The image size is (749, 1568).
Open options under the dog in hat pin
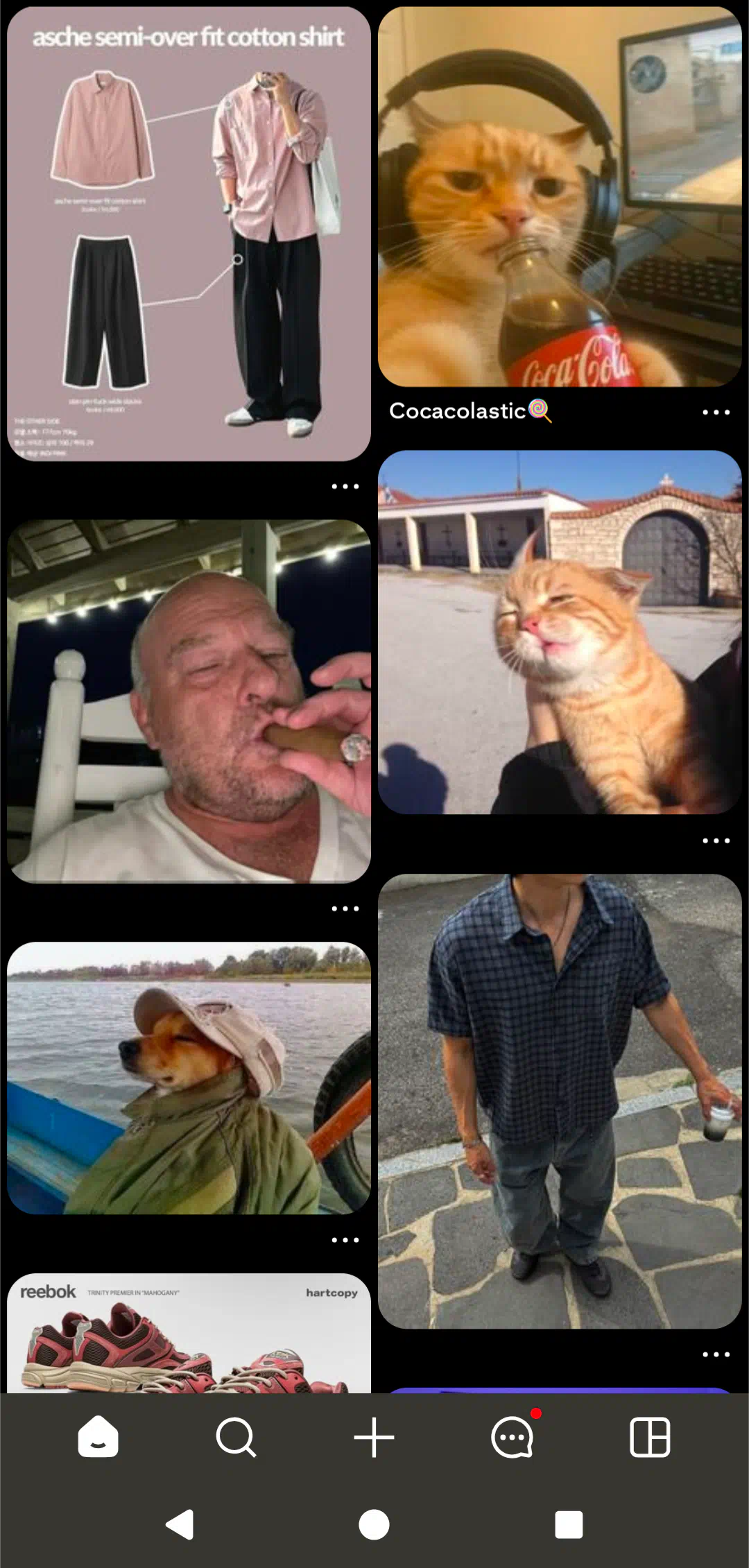345,1240
